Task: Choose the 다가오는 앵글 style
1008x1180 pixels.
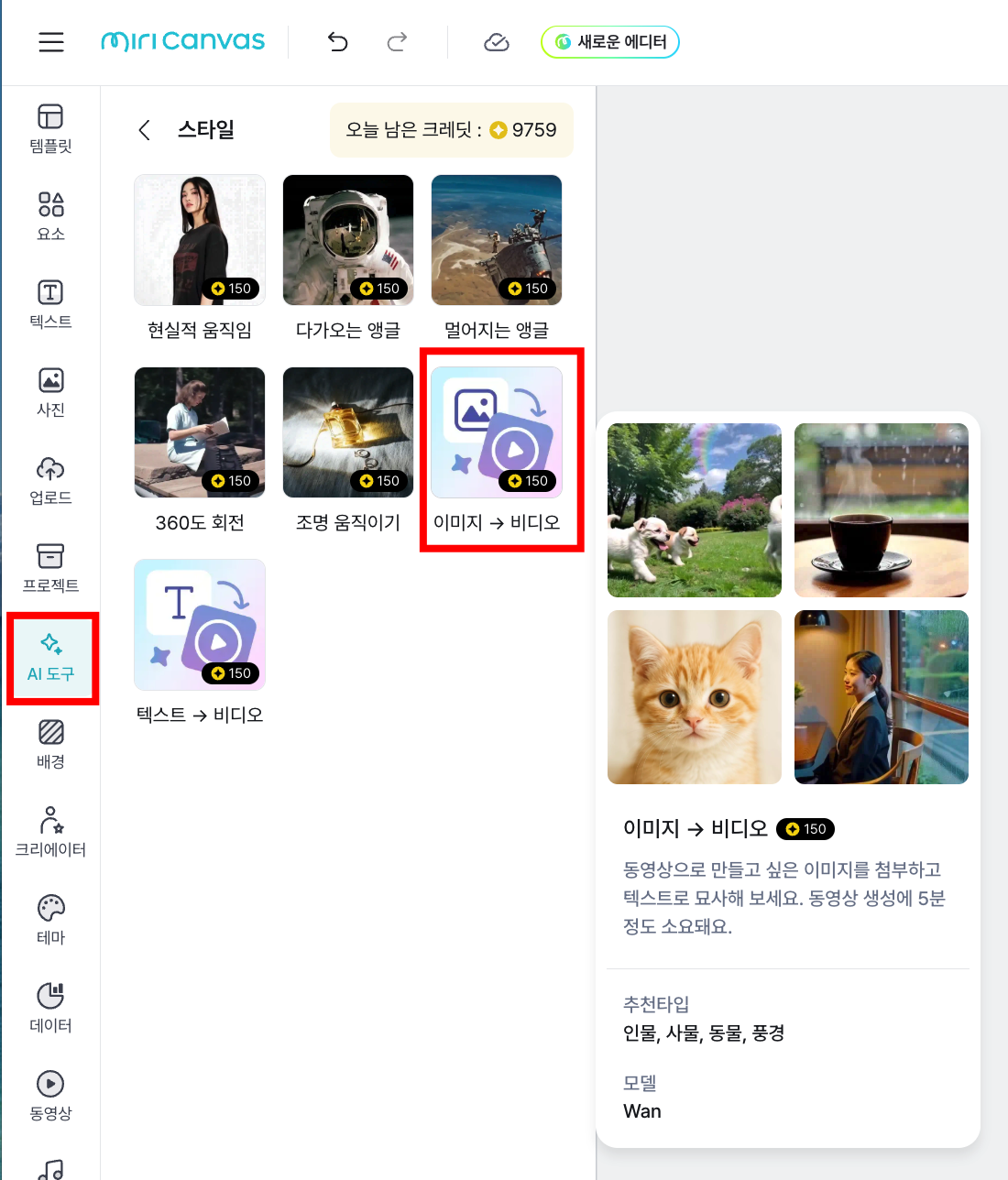Action: [x=348, y=258]
